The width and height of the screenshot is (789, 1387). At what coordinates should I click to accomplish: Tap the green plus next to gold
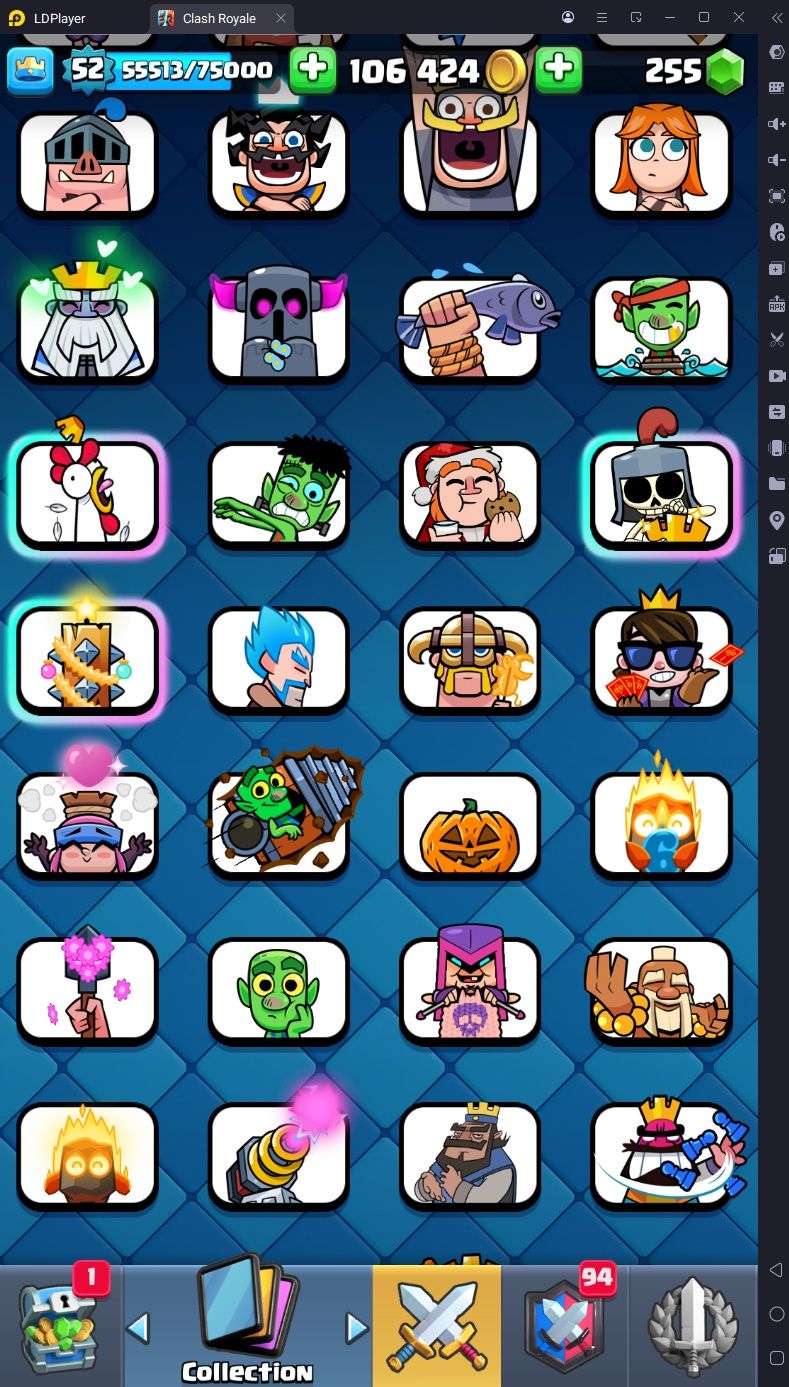pyautogui.click(x=559, y=70)
